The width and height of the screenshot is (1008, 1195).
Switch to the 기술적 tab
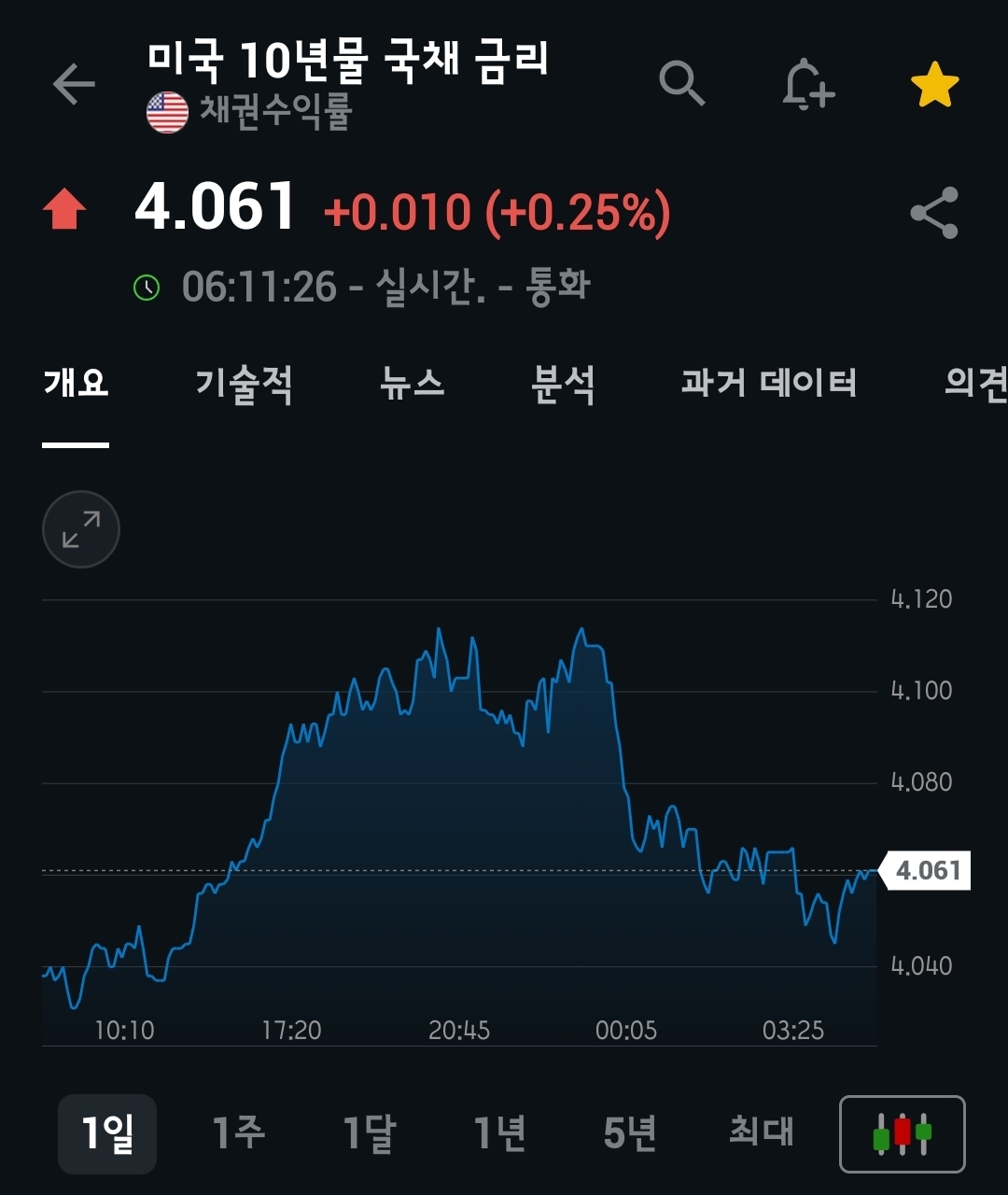[x=245, y=384]
